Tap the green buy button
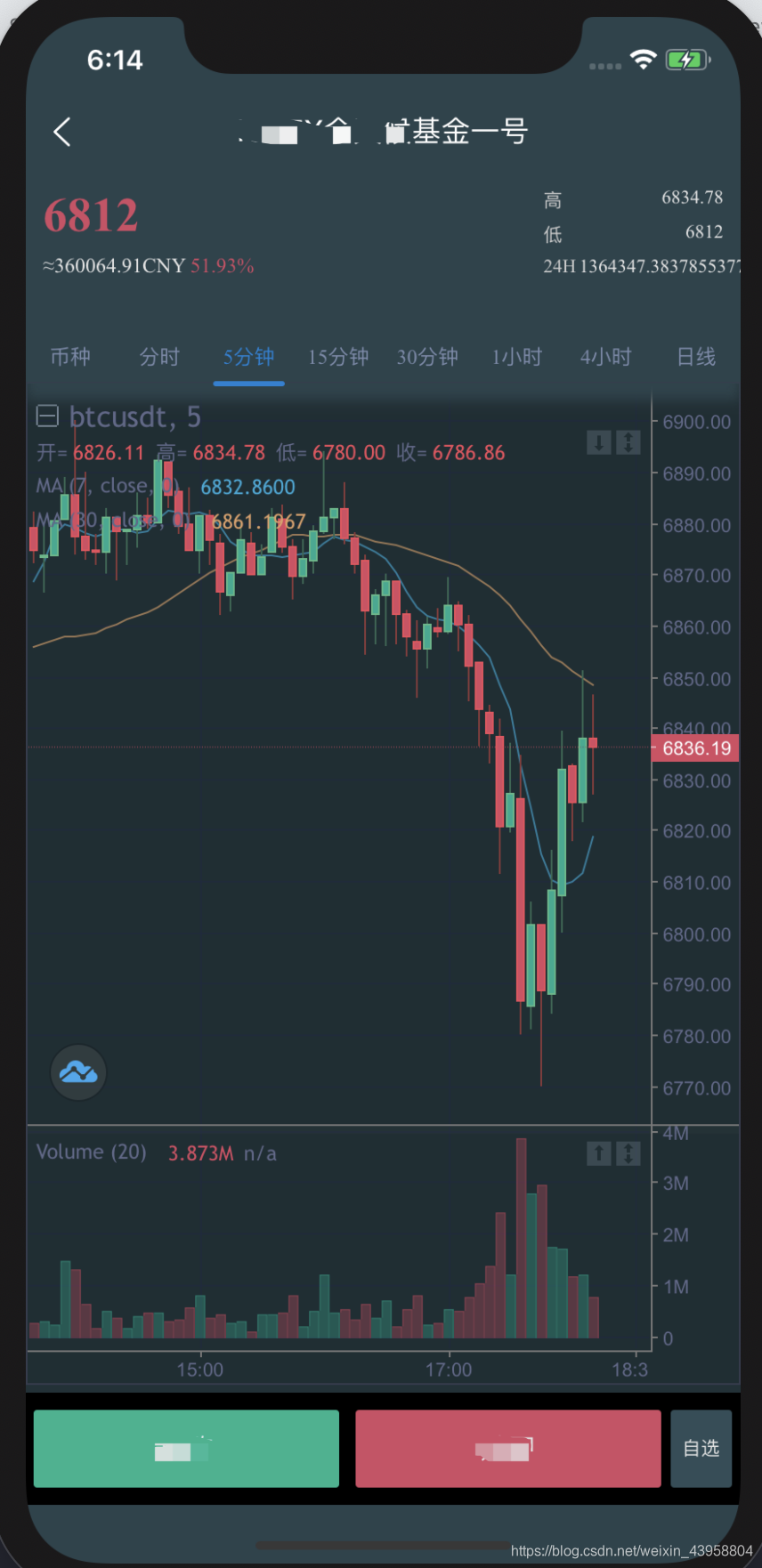 (x=186, y=1449)
